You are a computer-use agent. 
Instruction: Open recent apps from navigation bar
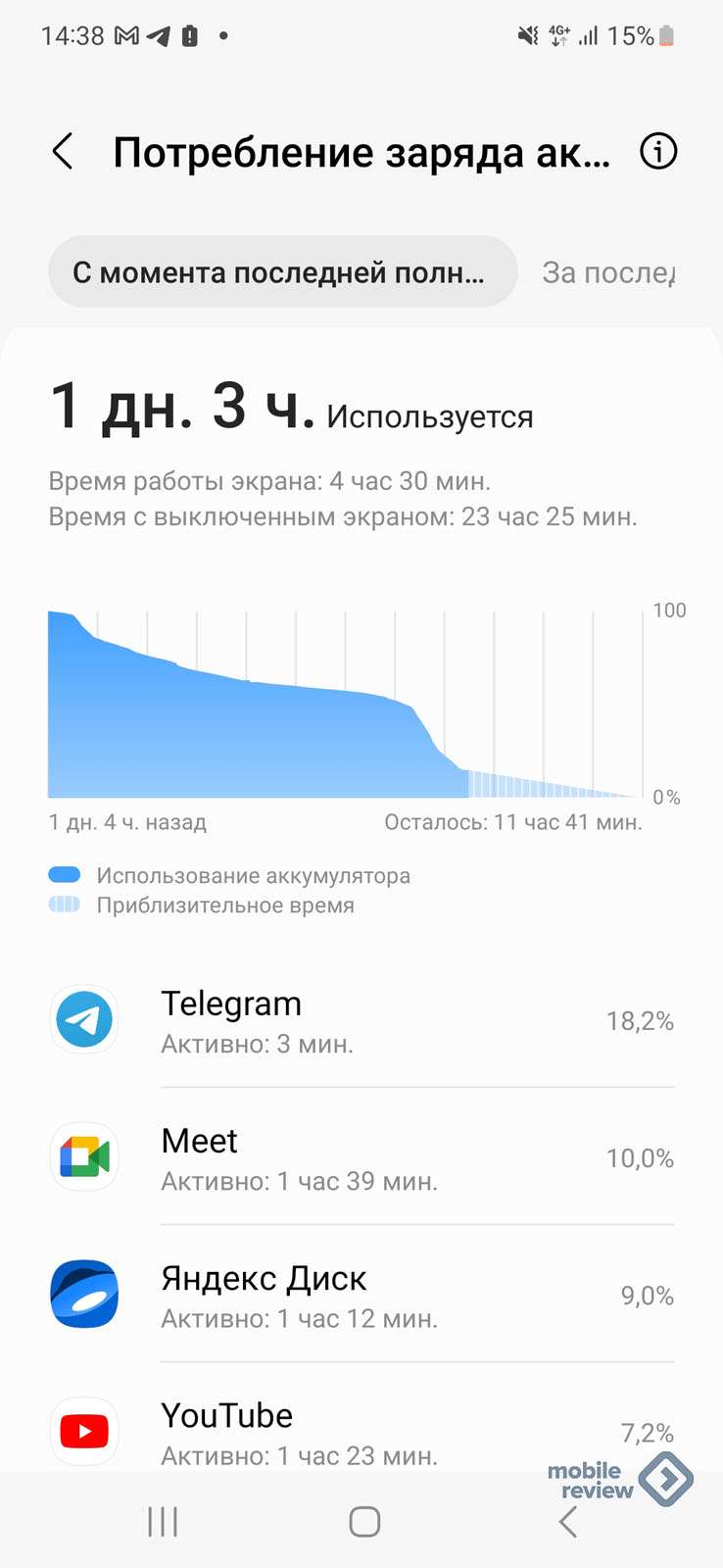(x=163, y=1522)
